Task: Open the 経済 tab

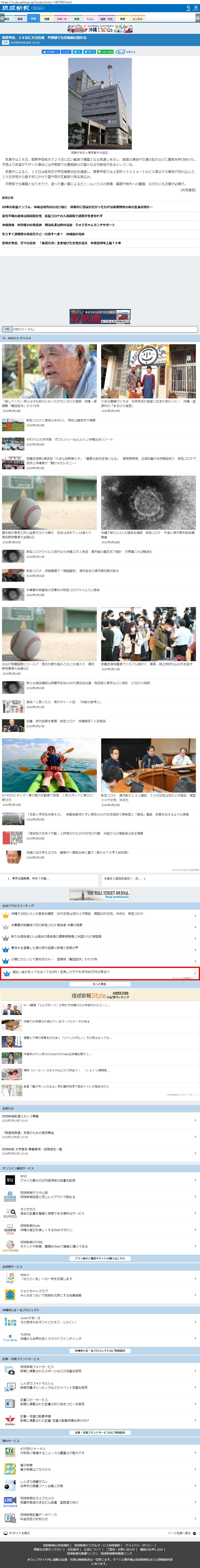Action: [x=20, y=19]
